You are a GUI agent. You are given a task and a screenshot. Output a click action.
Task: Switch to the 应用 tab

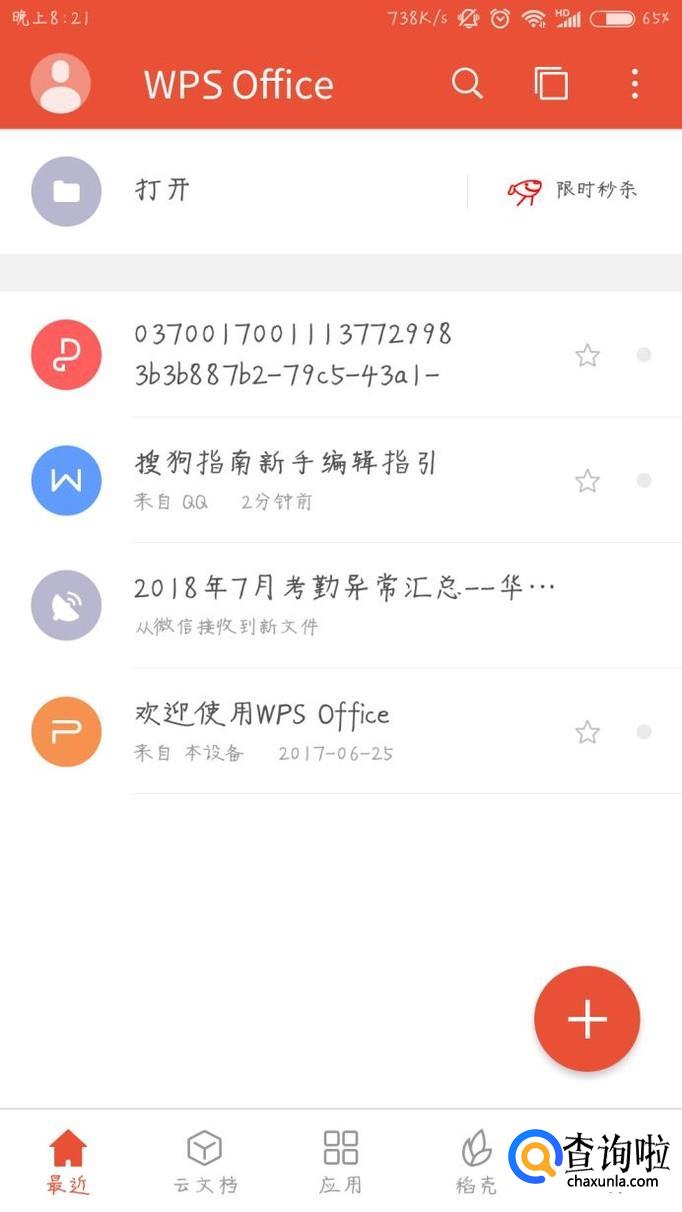click(341, 1162)
